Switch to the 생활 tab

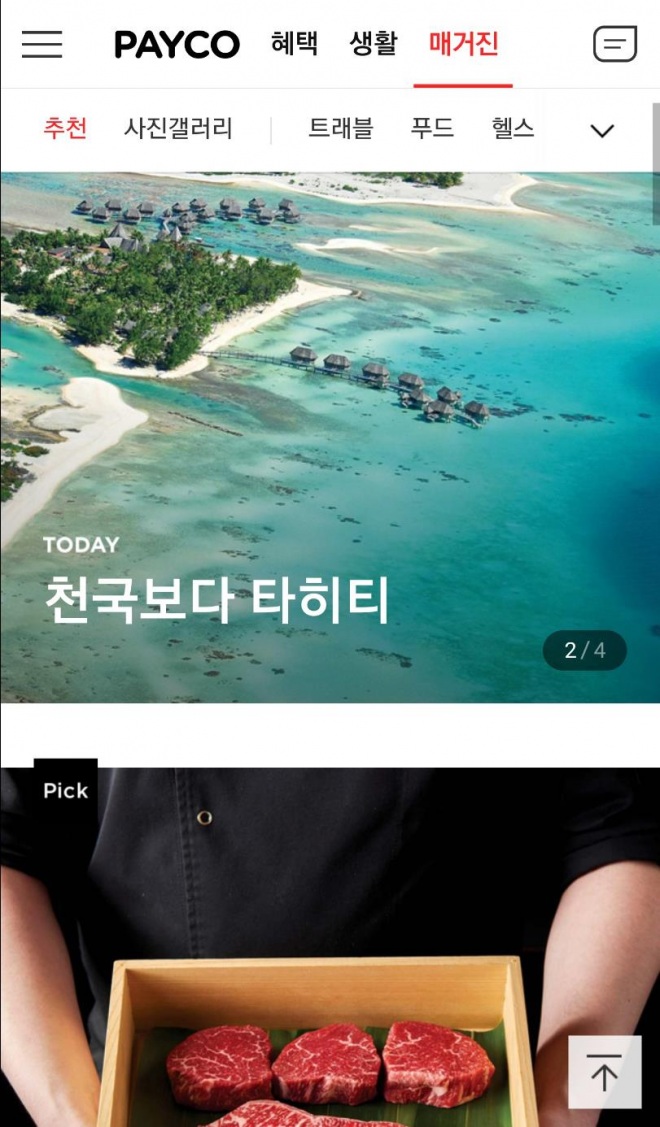coord(373,44)
